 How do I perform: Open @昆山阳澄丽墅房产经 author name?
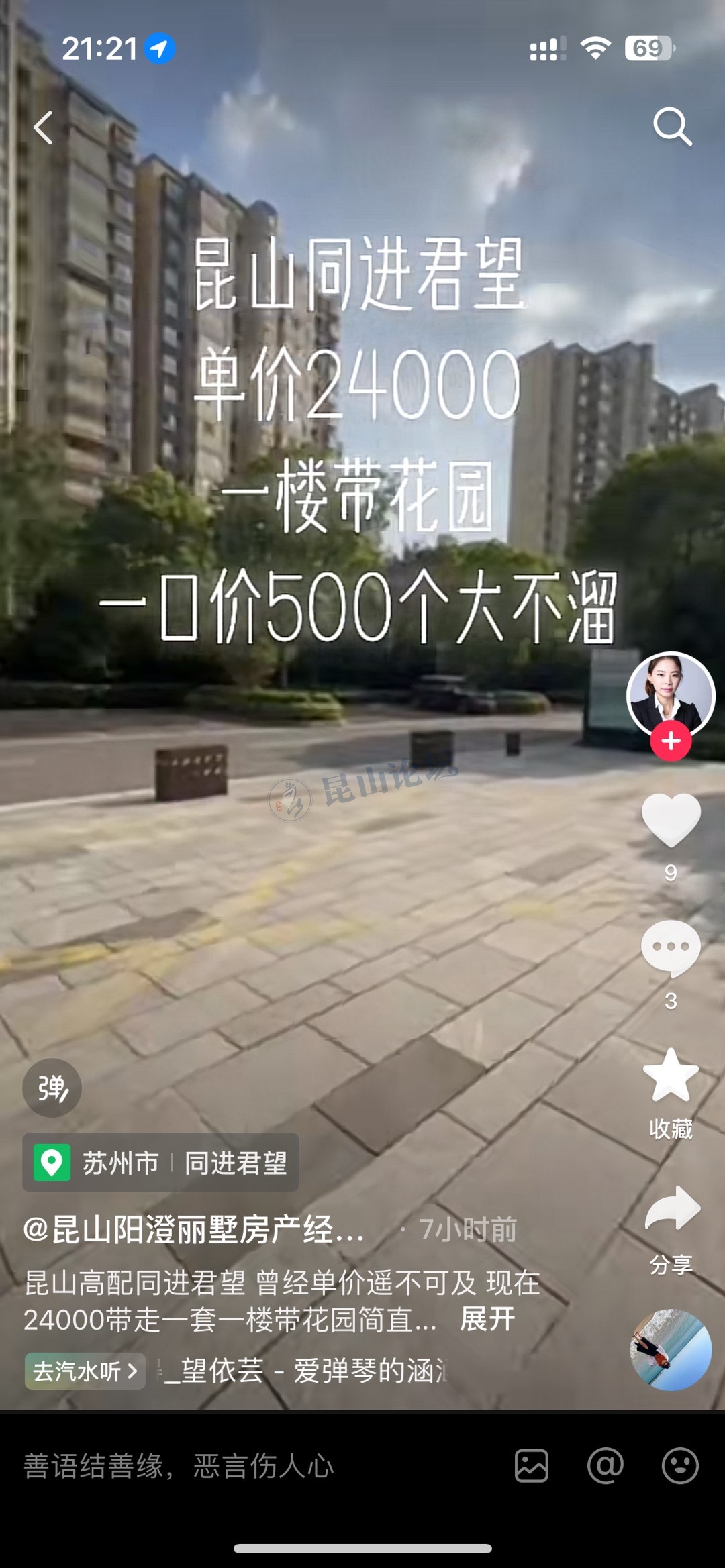pyautogui.click(x=195, y=1231)
